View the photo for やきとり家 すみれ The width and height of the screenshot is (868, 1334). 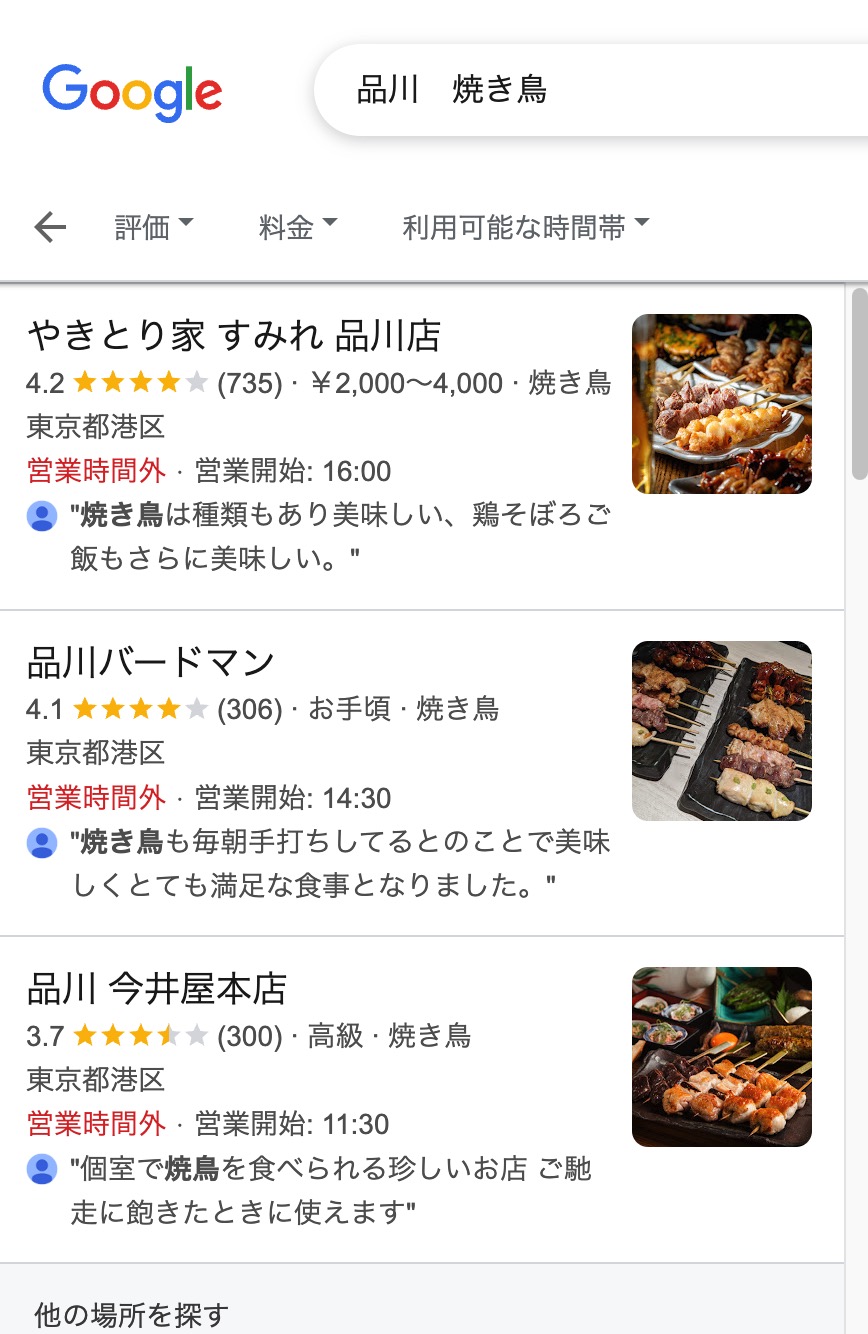click(722, 404)
